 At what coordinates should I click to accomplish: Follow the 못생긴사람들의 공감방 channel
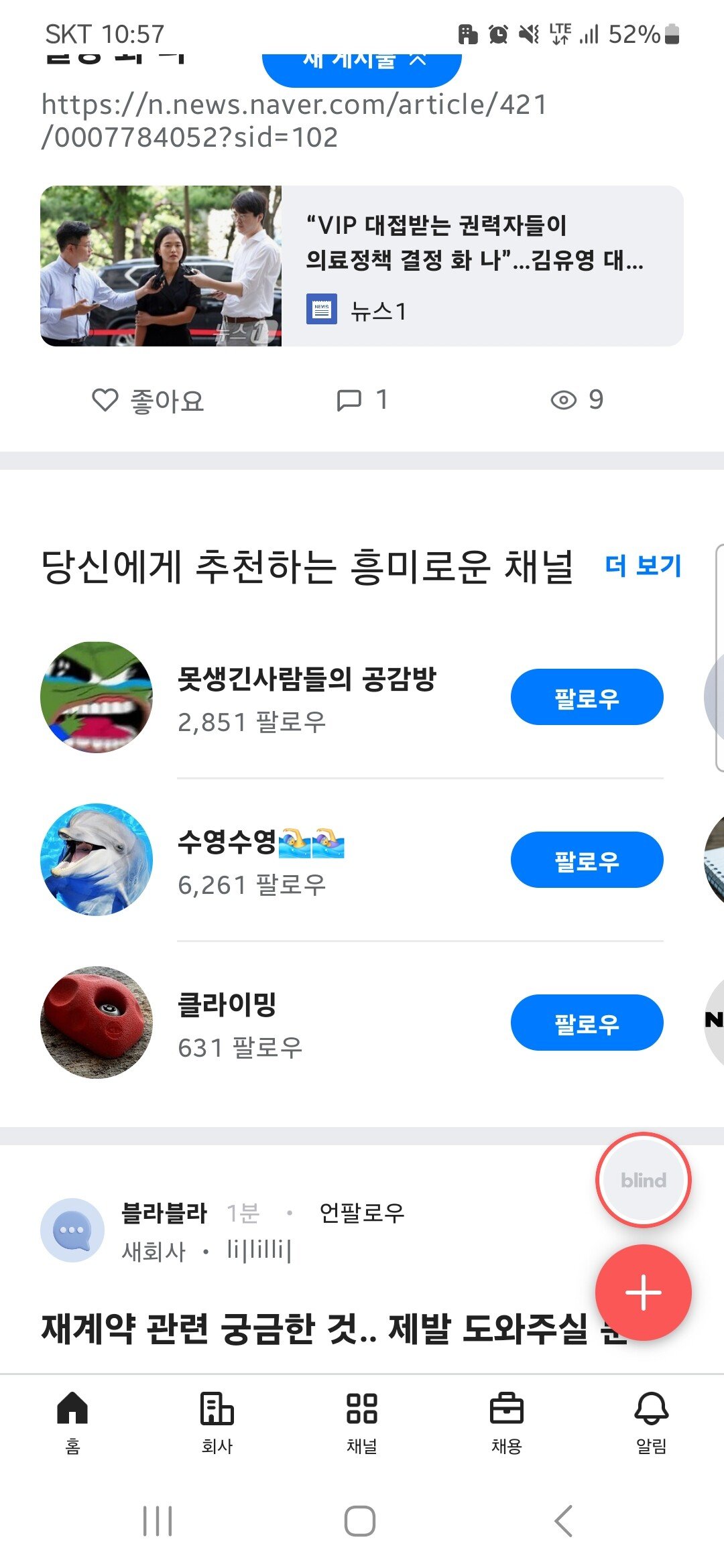(587, 697)
